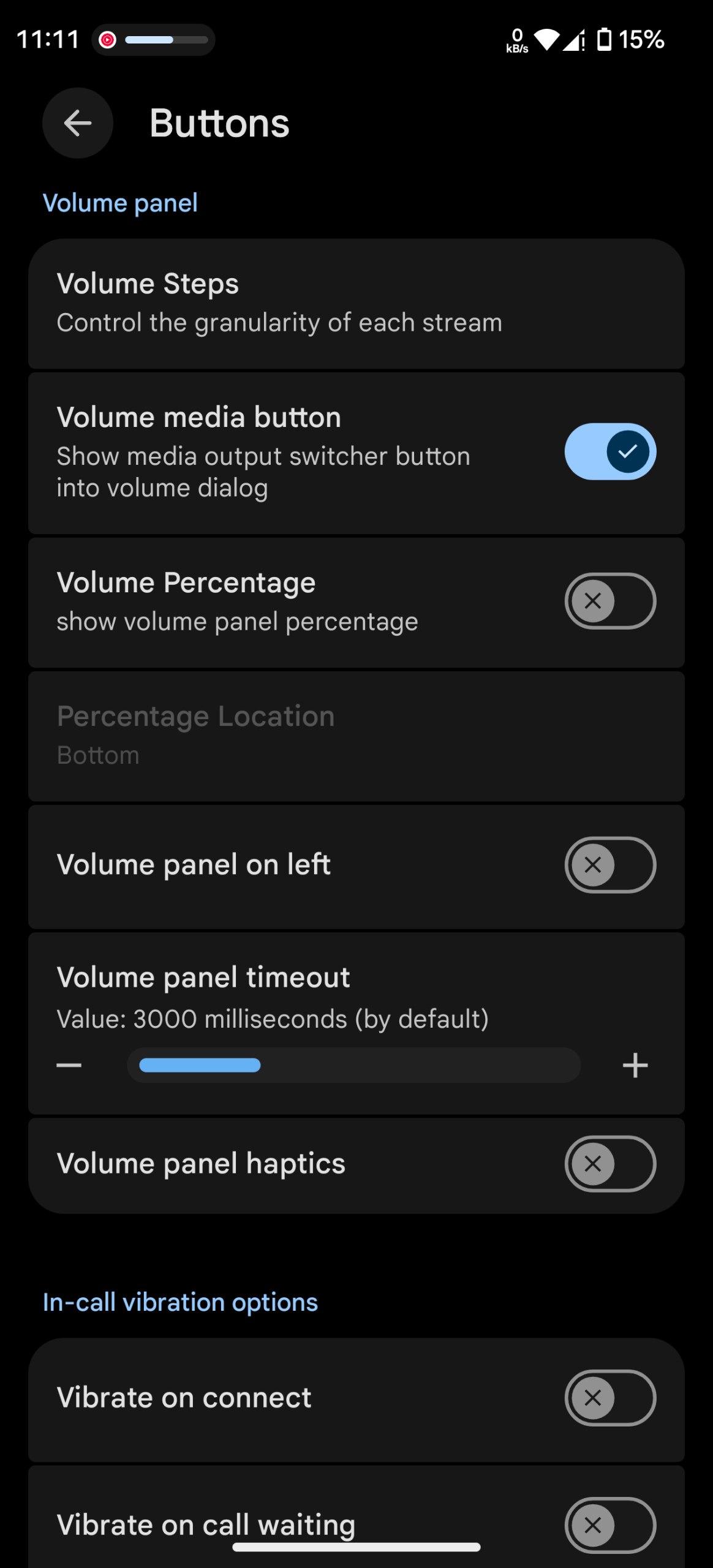713x1568 pixels.
Task: Enable Volume Percentage
Action: [x=609, y=601]
